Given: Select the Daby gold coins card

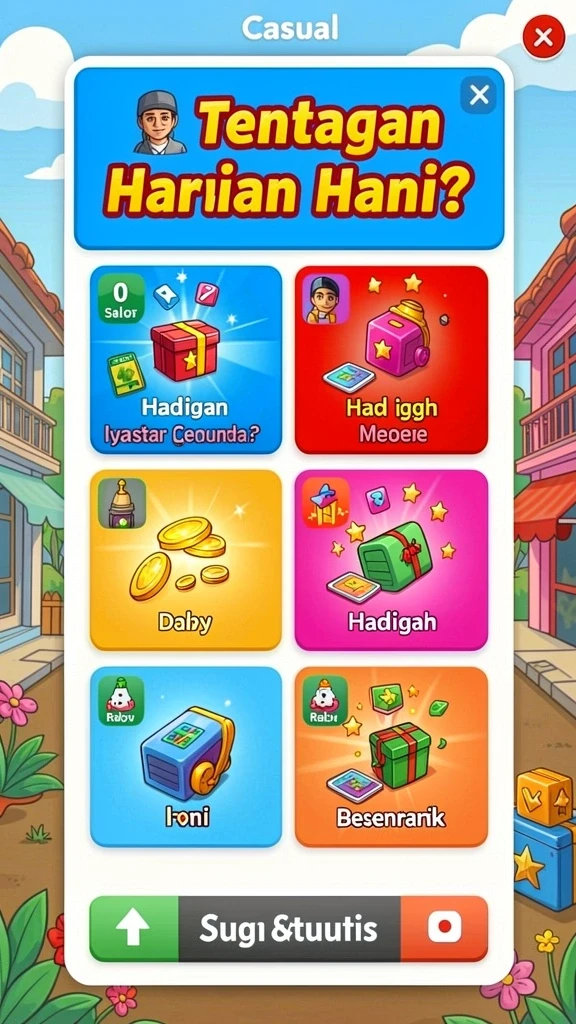Looking at the screenshot, I should pos(186,560).
